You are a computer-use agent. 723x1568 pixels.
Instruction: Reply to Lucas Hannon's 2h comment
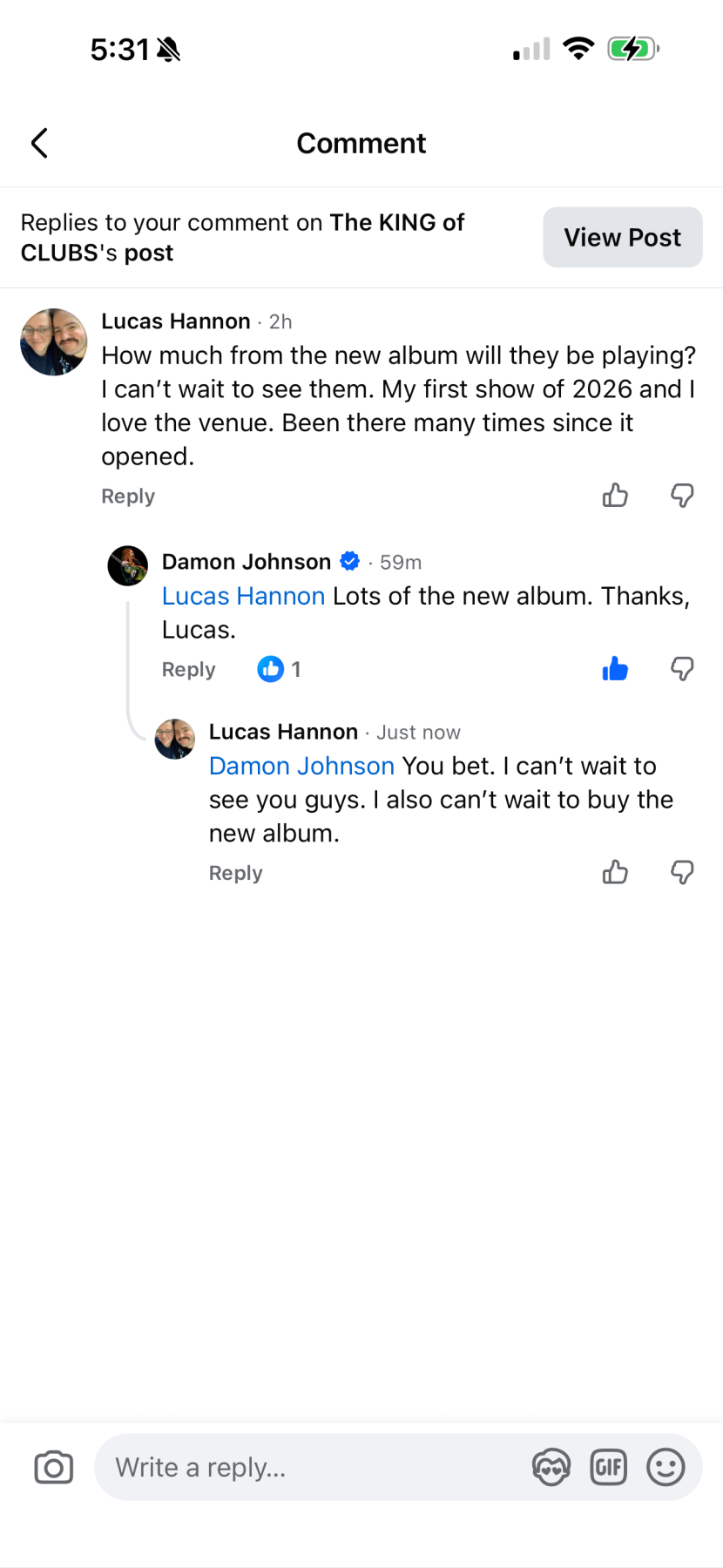128,497
